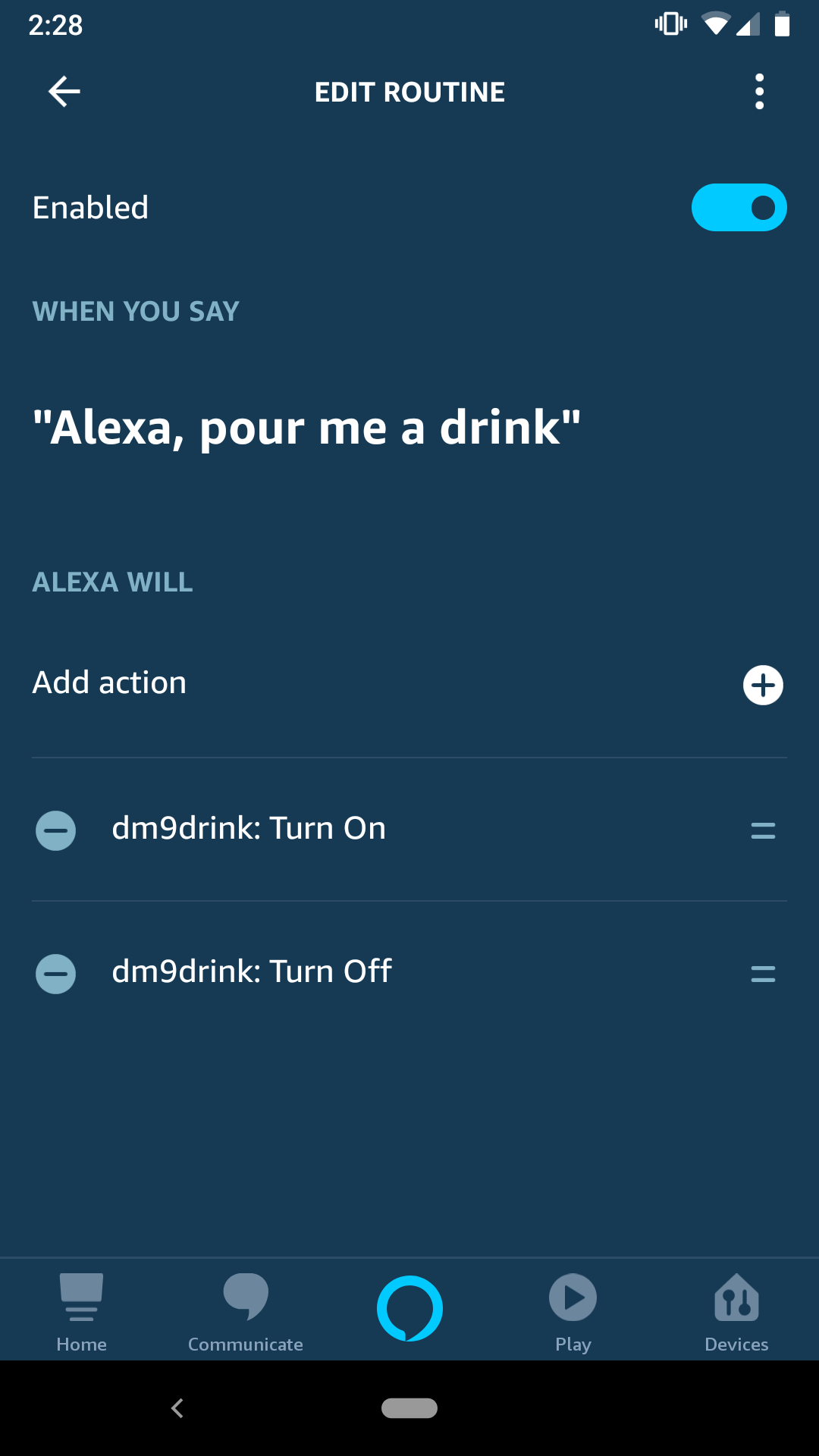Image resolution: width=819 pixels, height=1456 pixels.
Task: Open the phrase "Alexa, pour me a drink"
Action: pyautogui.click(x=305, y=428)
